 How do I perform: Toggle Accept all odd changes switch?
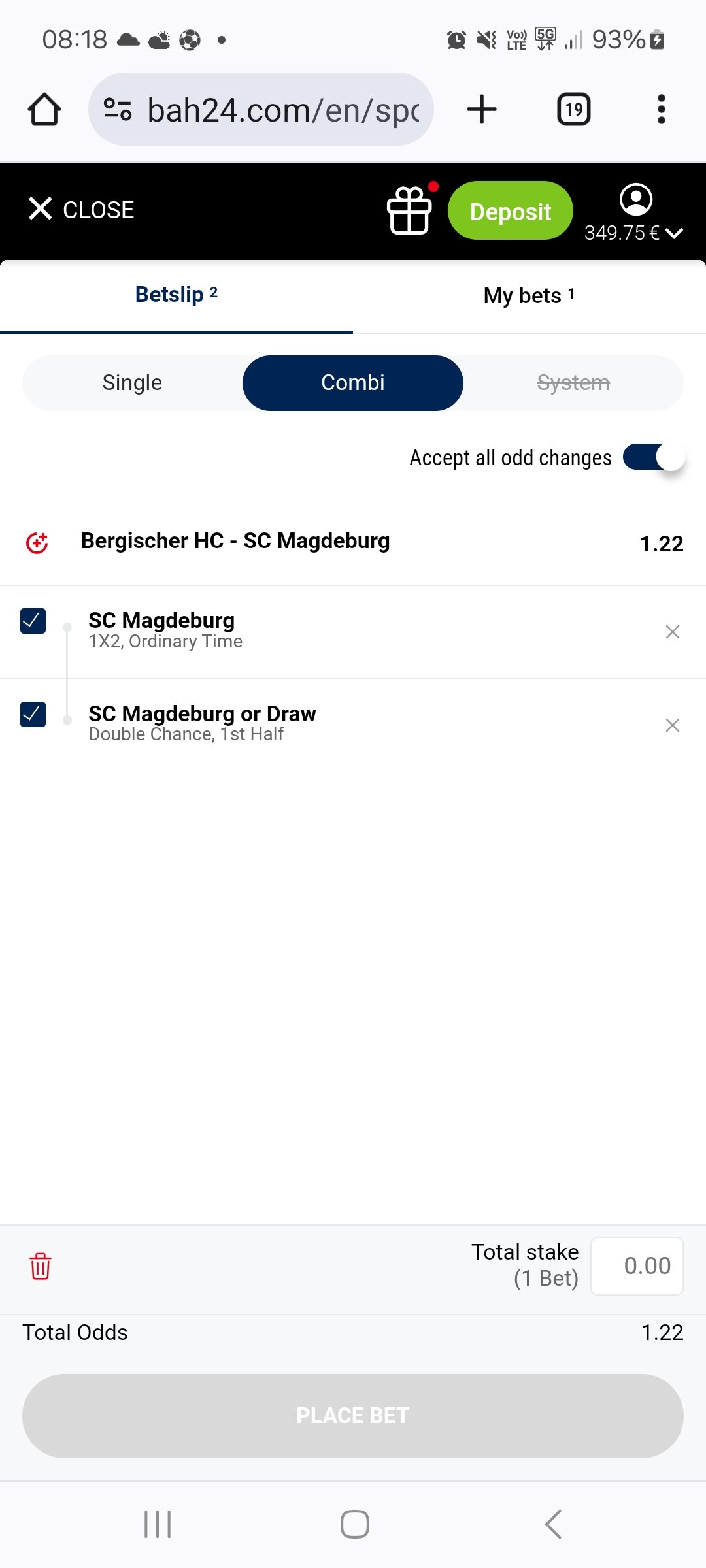point(654,457)
